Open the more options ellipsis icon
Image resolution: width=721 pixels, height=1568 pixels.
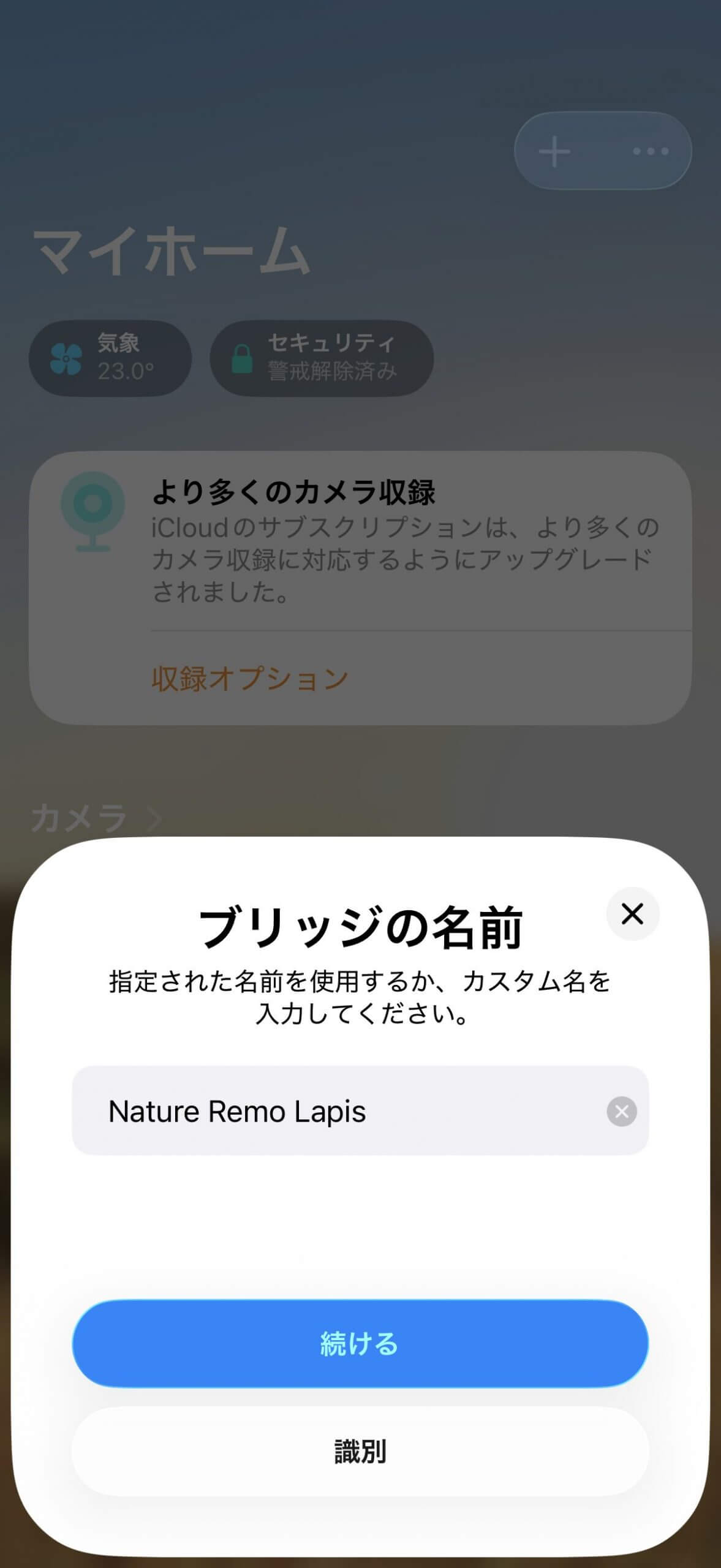651,151
